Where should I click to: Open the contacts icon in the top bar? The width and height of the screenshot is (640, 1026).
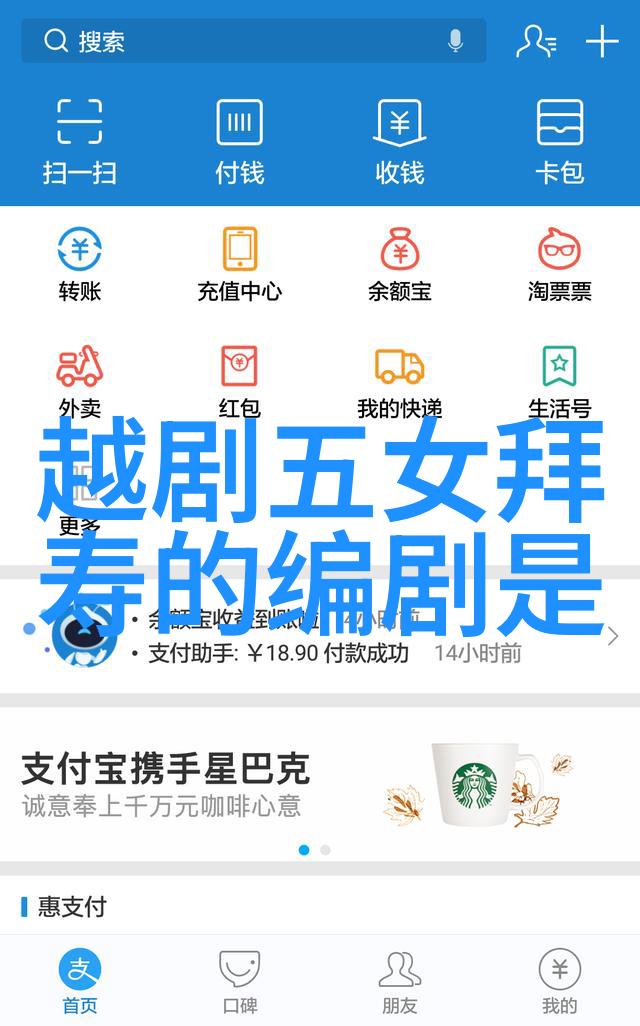tap(536, 42)
